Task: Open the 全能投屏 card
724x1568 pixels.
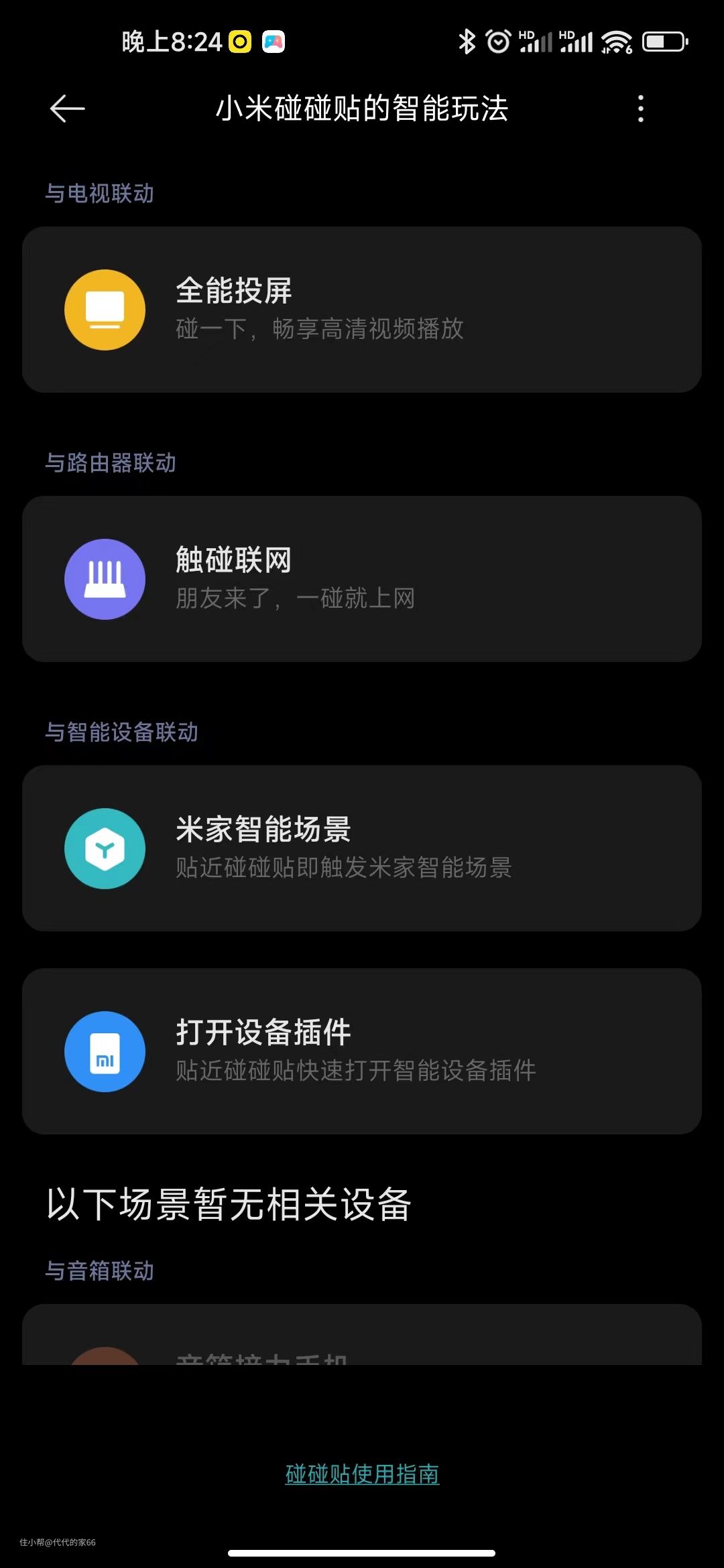Action: tap(362, 310)
